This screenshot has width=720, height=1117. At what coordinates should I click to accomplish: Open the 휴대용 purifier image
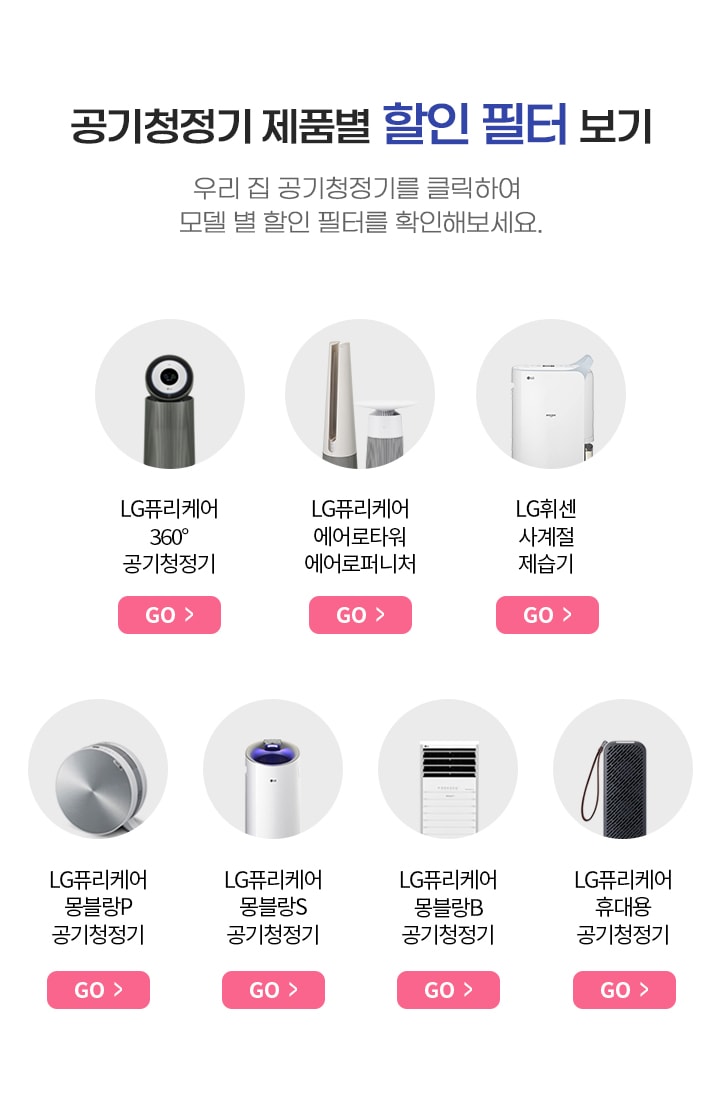pyautogui.click(x=623, y=770)
